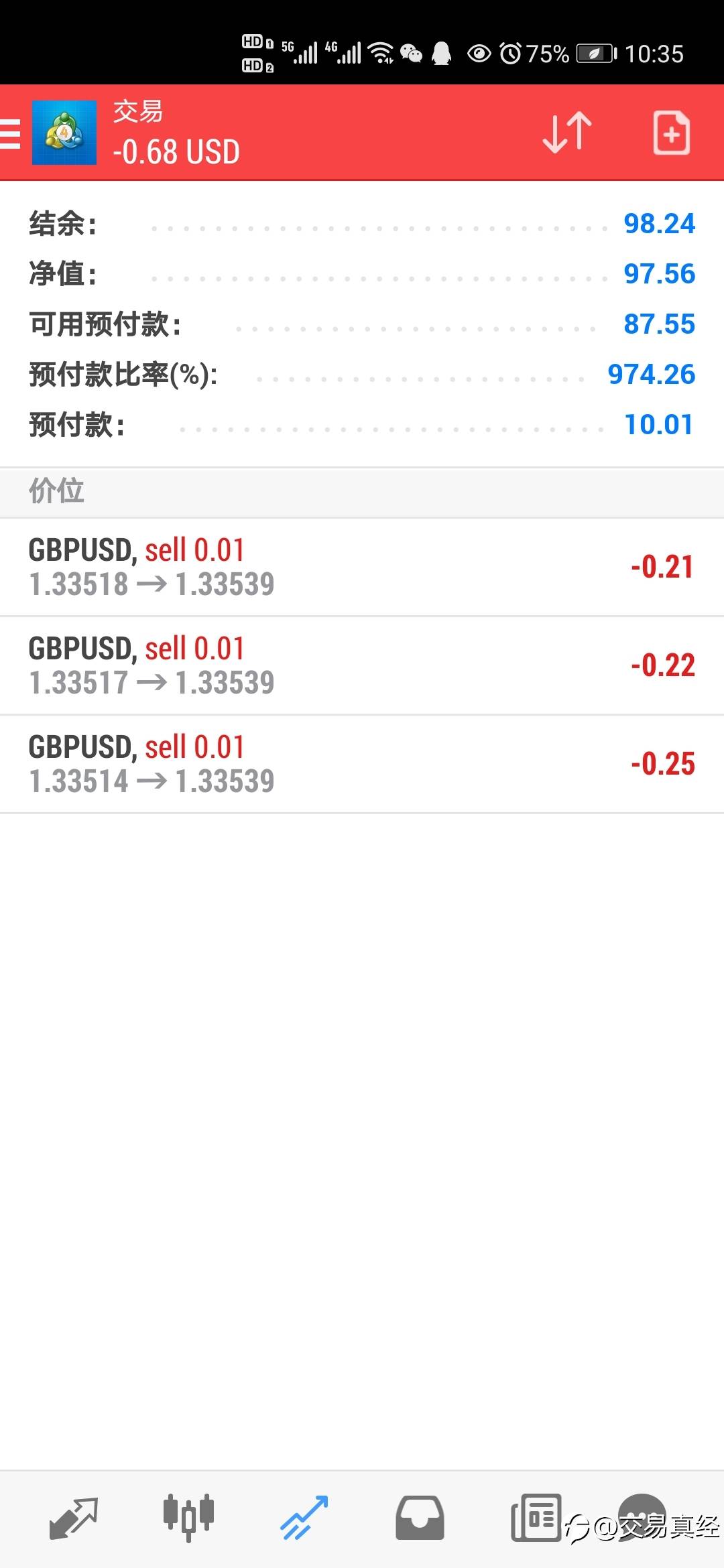Create a new order
Image resolution: width=724 pixels, height=1568 pixels.
point(671,133)
